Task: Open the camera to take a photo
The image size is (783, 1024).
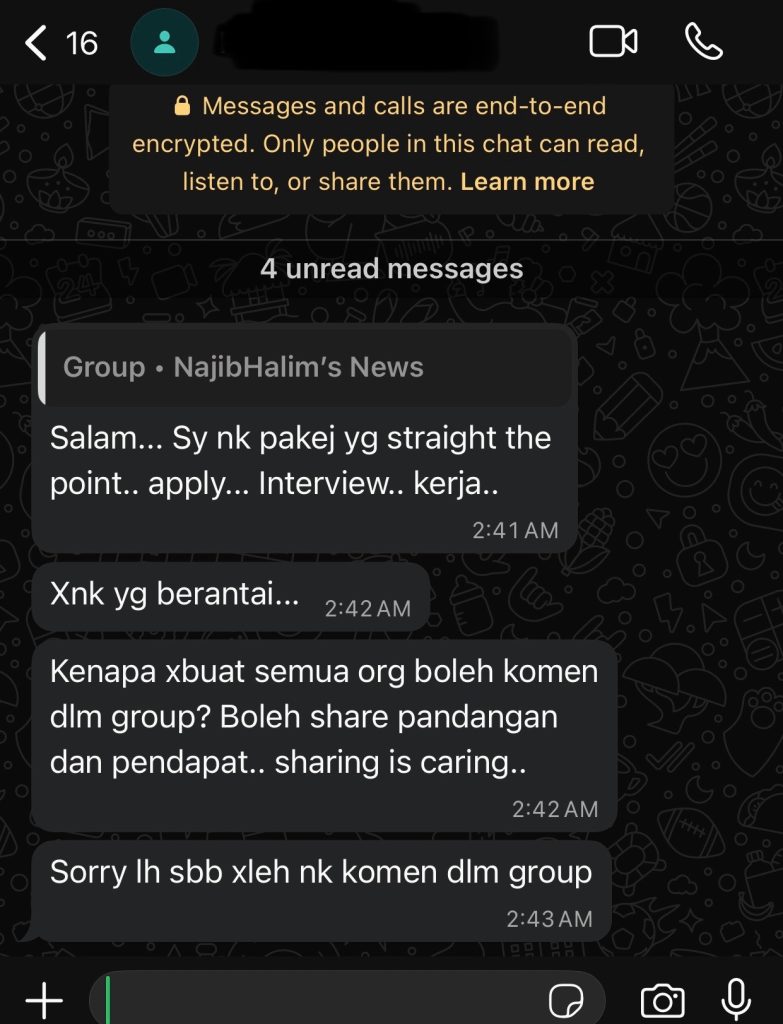Action: pyautogui.click(x=662, y=1000)
